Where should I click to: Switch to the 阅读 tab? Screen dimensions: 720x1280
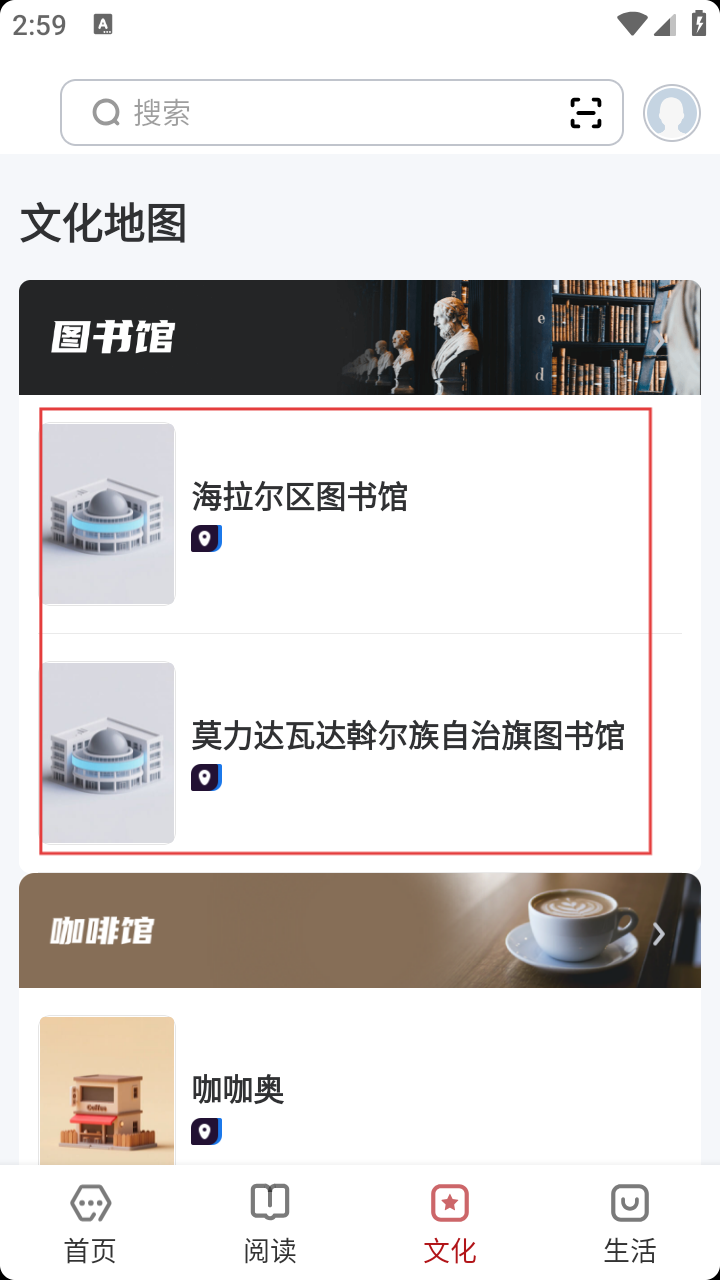[270, 1222]
